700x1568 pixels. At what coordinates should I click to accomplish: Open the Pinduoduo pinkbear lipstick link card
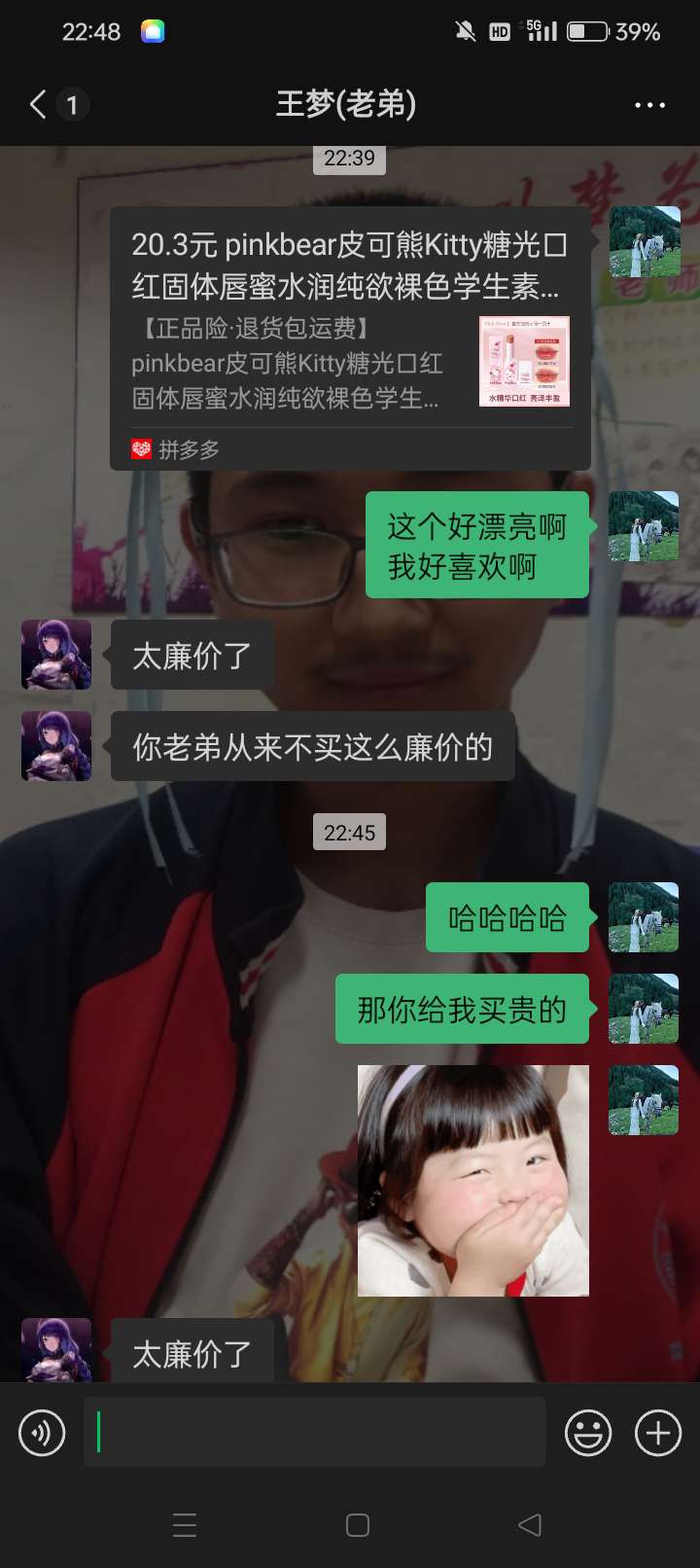(350, 338)
